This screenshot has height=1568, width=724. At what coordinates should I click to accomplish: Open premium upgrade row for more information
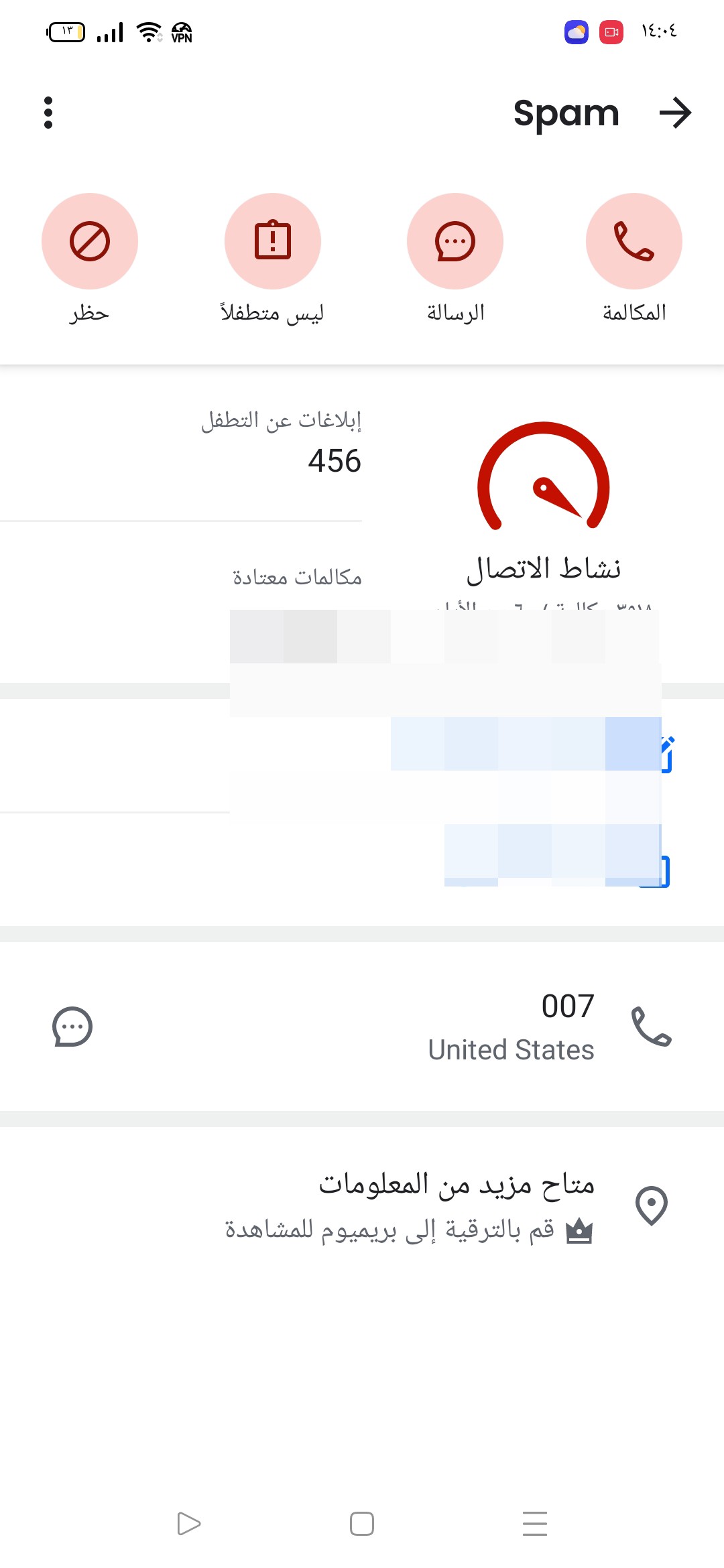(x=362, y=1206)
